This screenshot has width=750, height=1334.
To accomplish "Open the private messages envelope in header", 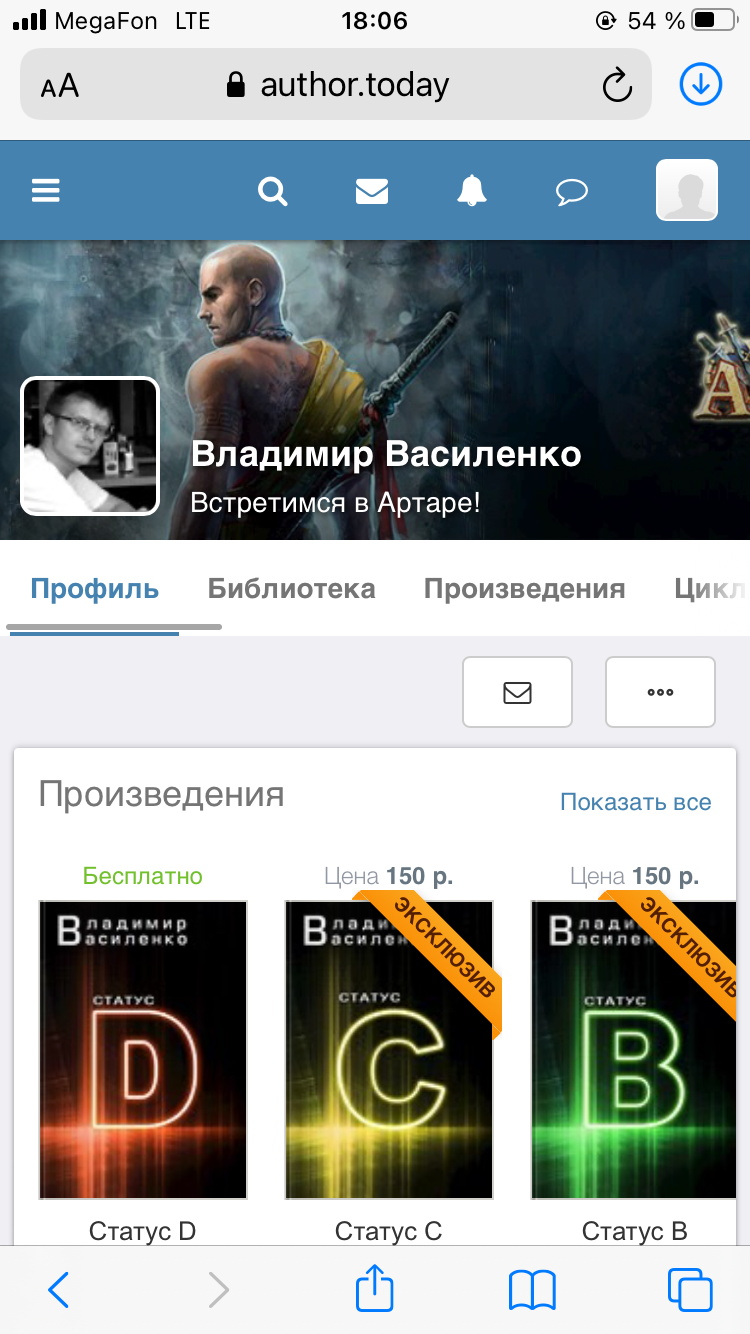I will pos(372,190).
